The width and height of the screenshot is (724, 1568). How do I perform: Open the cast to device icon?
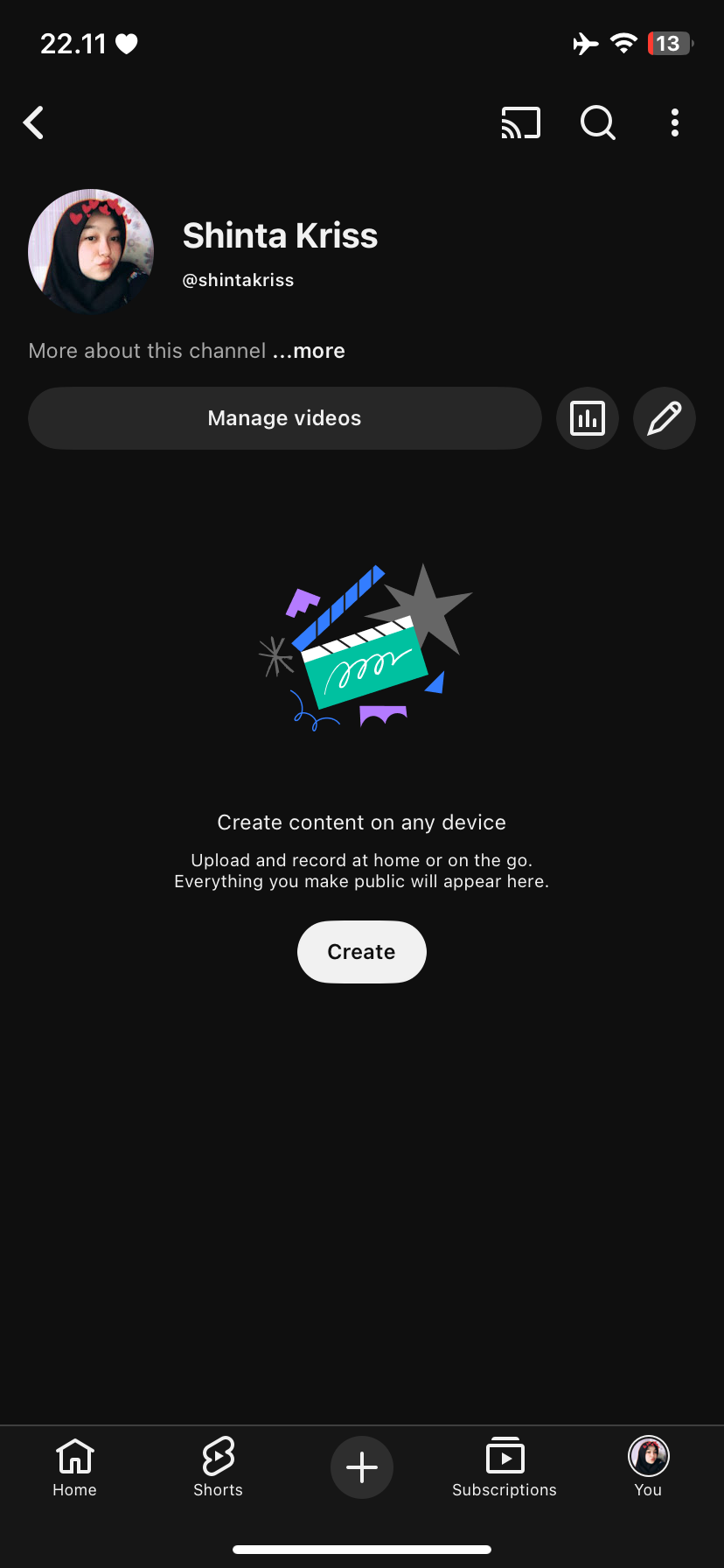[520, 123]
